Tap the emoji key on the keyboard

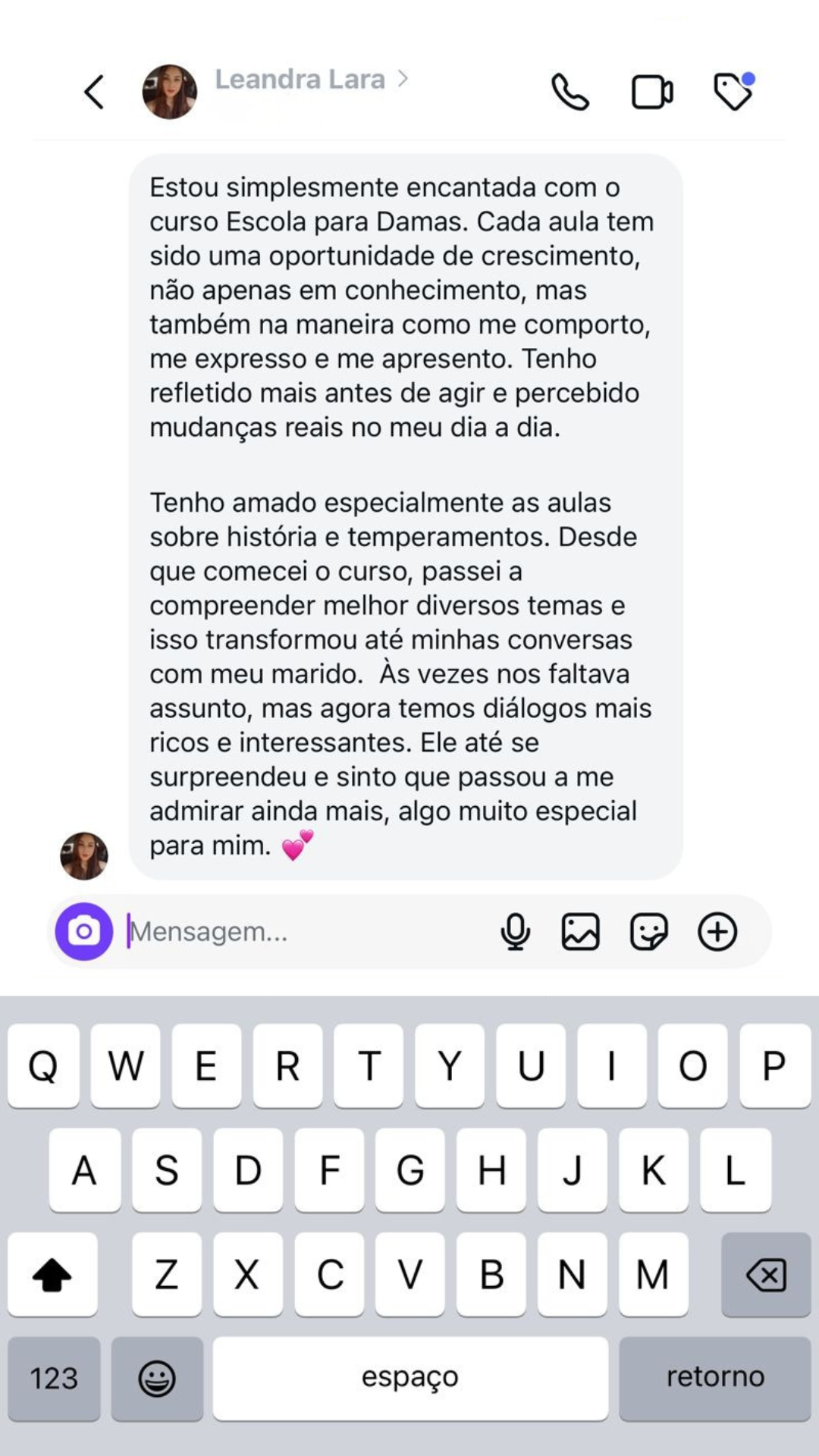[157, 1378]
